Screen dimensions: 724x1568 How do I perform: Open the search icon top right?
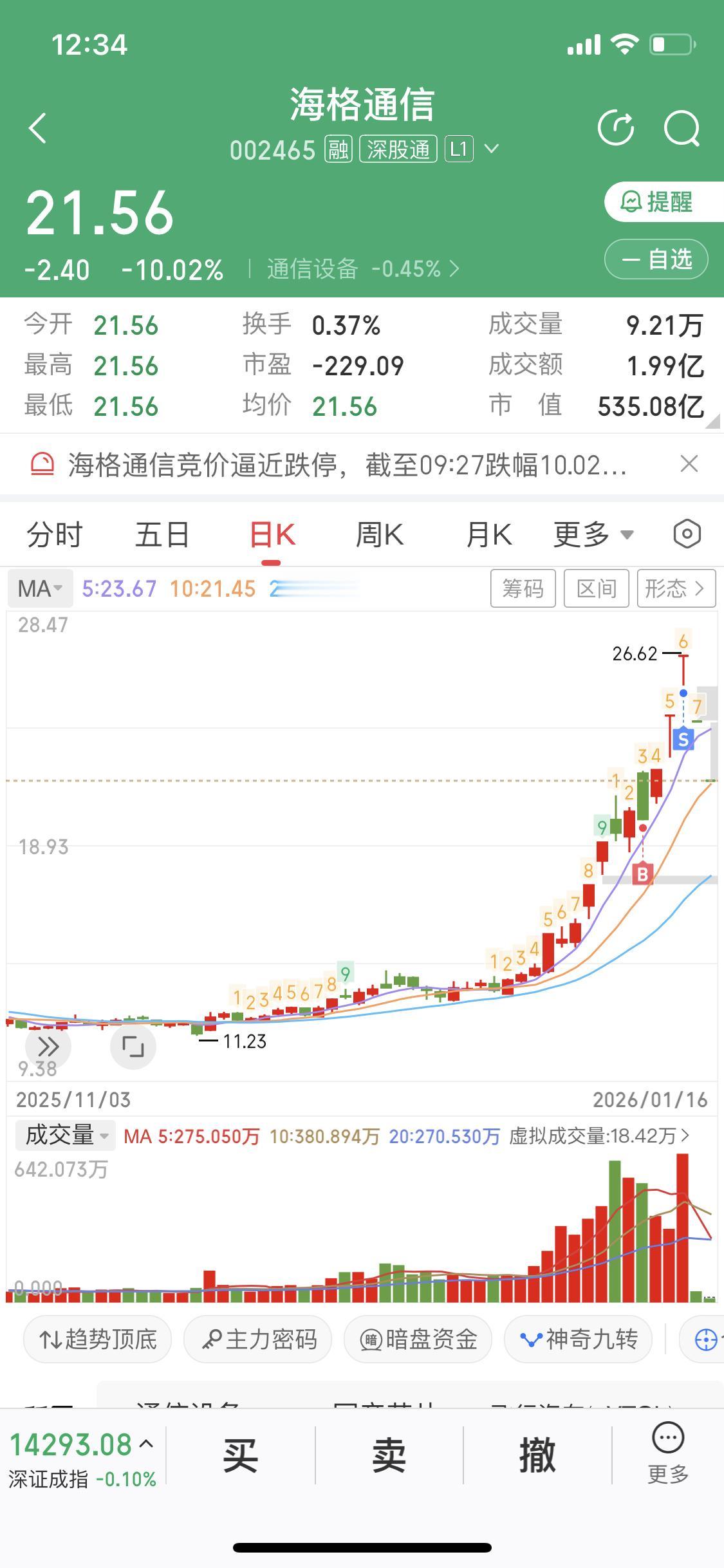click(683, 128)
